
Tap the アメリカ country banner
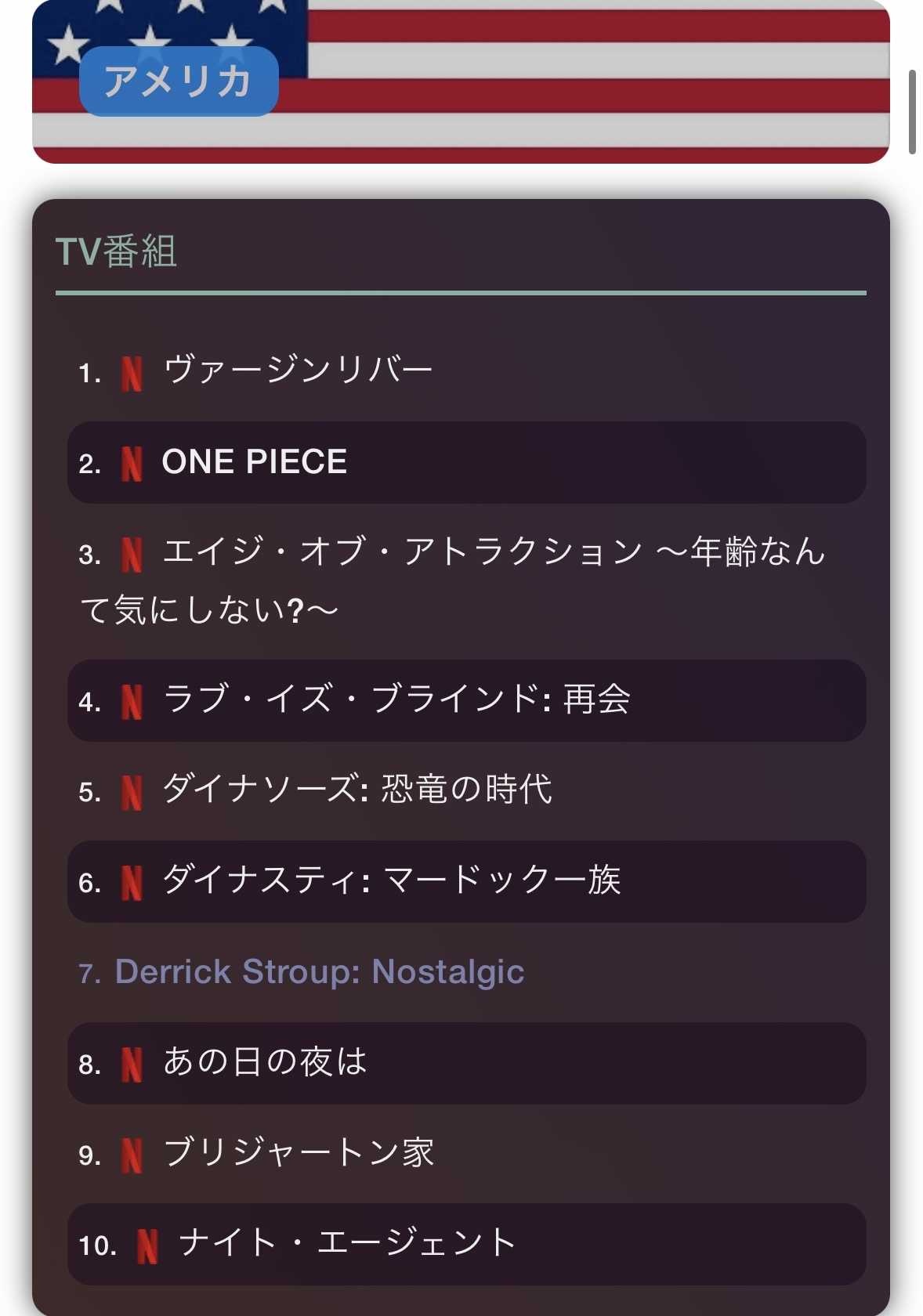click(461, 81)
